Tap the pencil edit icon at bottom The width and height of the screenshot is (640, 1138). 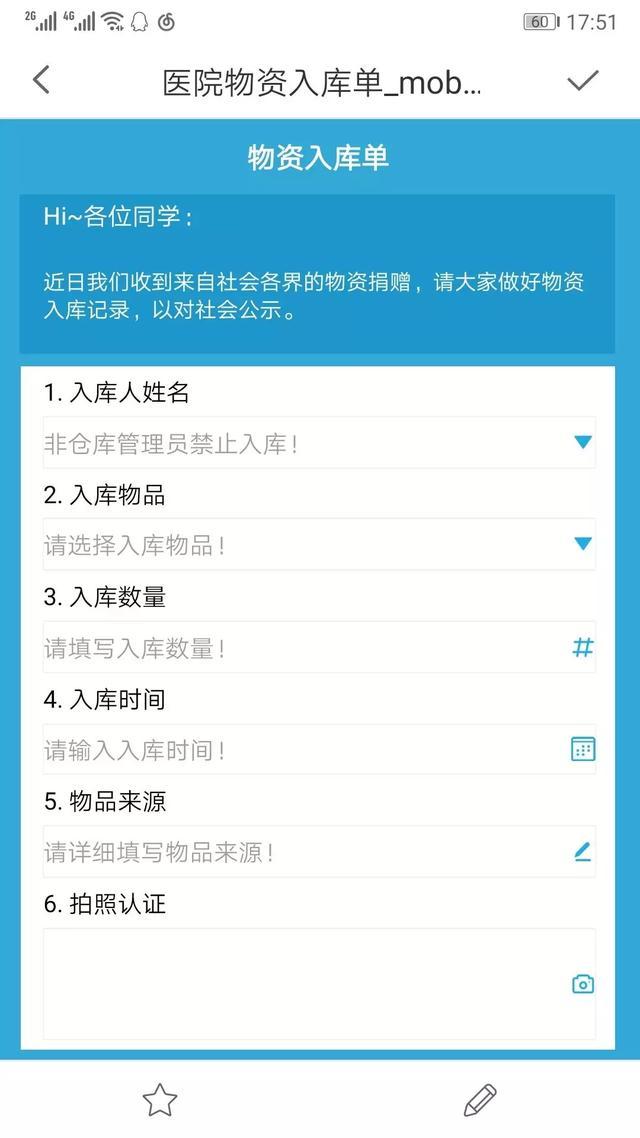click(x=480, y=1100)
